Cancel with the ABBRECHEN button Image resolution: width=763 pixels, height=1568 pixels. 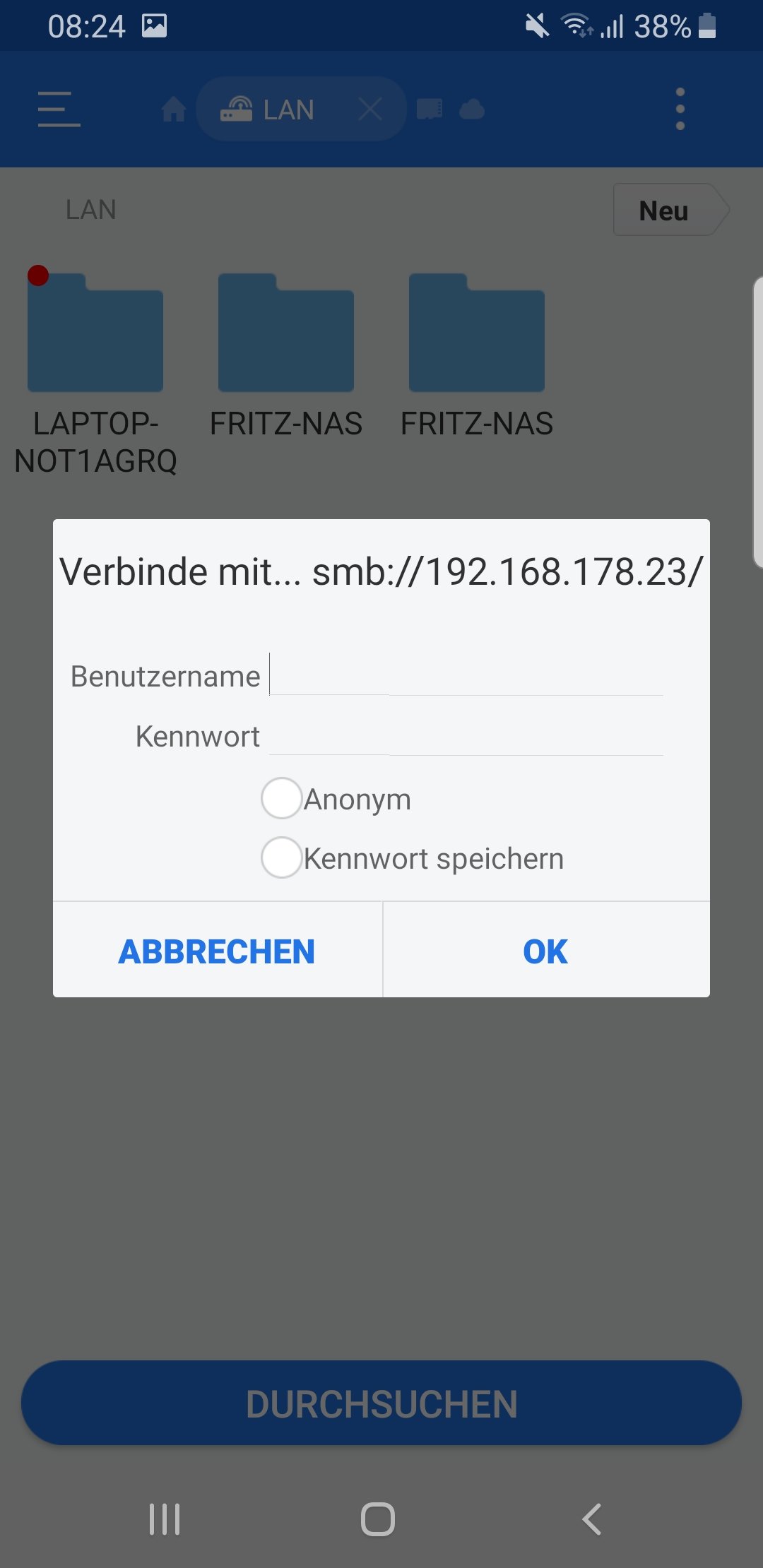tap(217, 951)
